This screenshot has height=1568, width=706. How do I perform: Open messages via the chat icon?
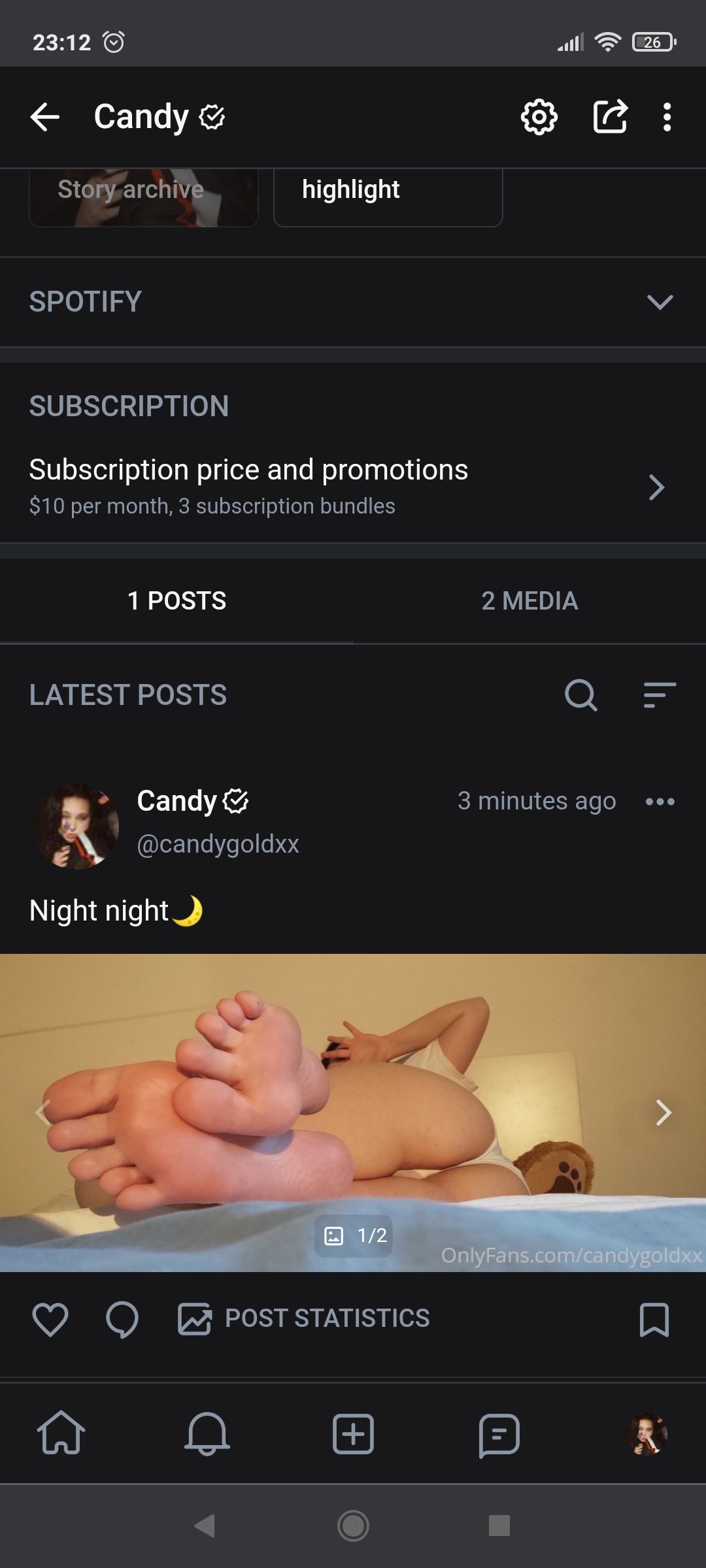[500, 1435]
